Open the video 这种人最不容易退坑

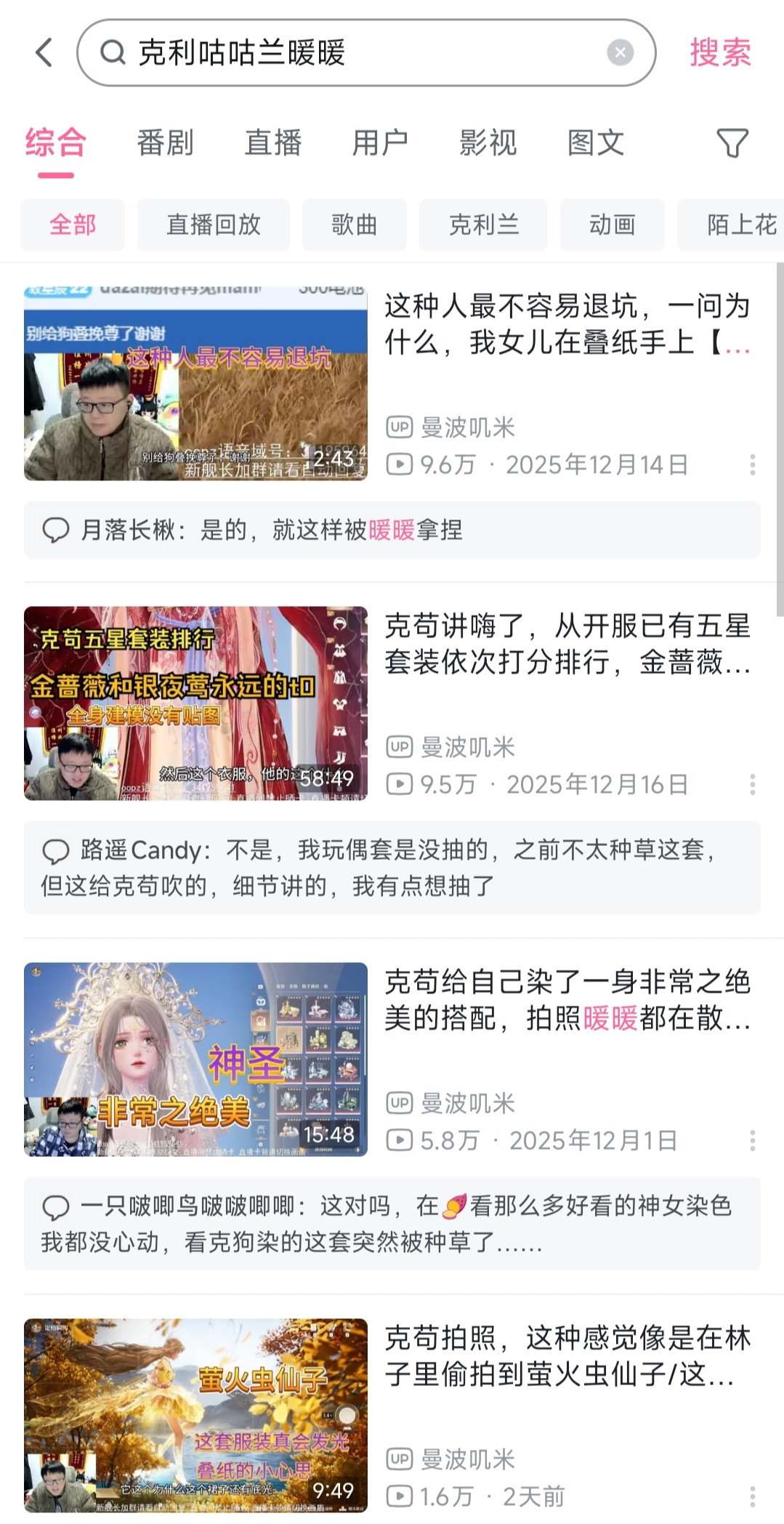(567, 324)
